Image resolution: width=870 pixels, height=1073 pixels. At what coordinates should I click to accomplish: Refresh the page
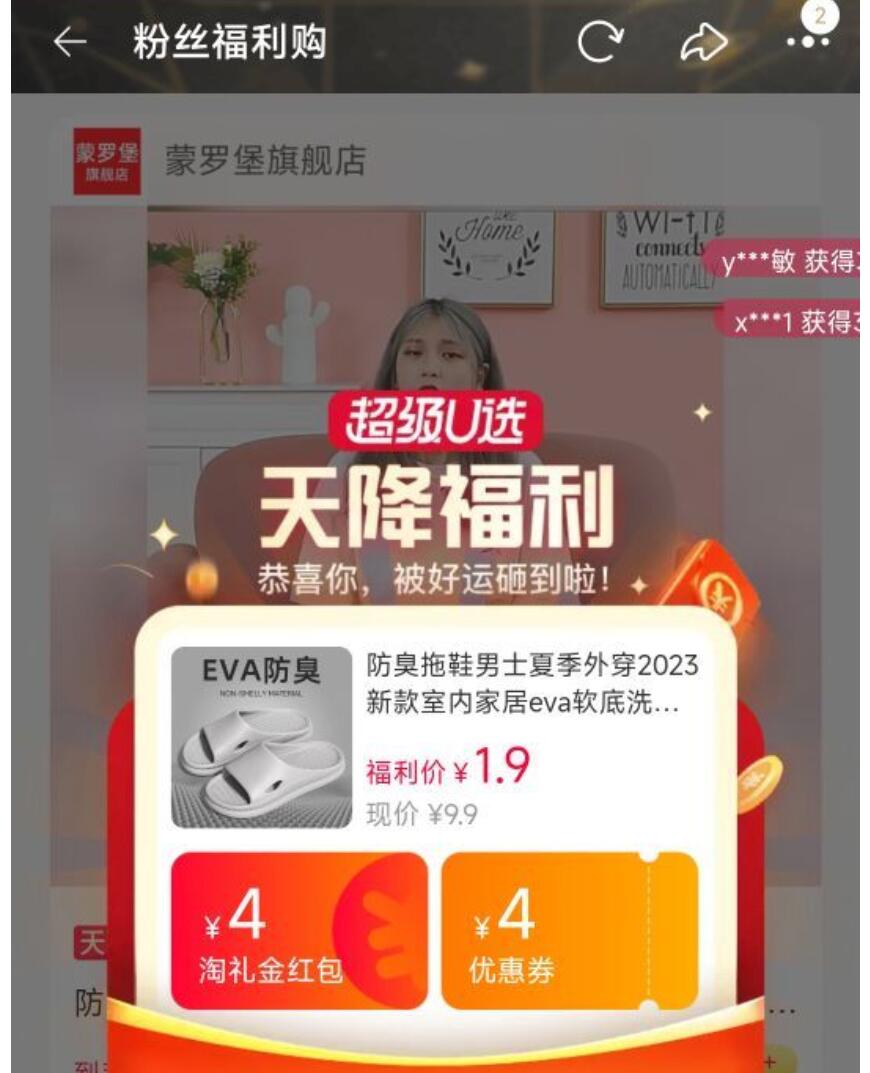pos(598,43)
